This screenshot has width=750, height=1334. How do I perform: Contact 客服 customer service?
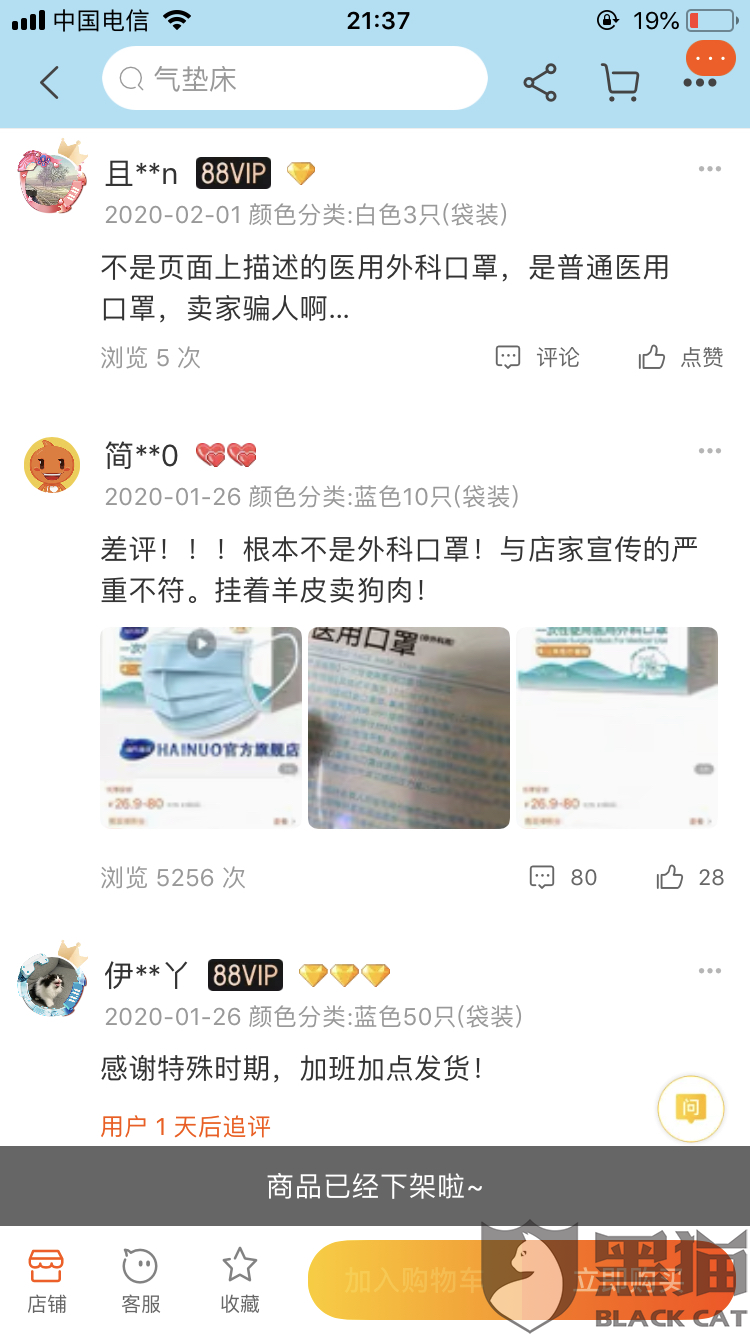point(140,1280)
